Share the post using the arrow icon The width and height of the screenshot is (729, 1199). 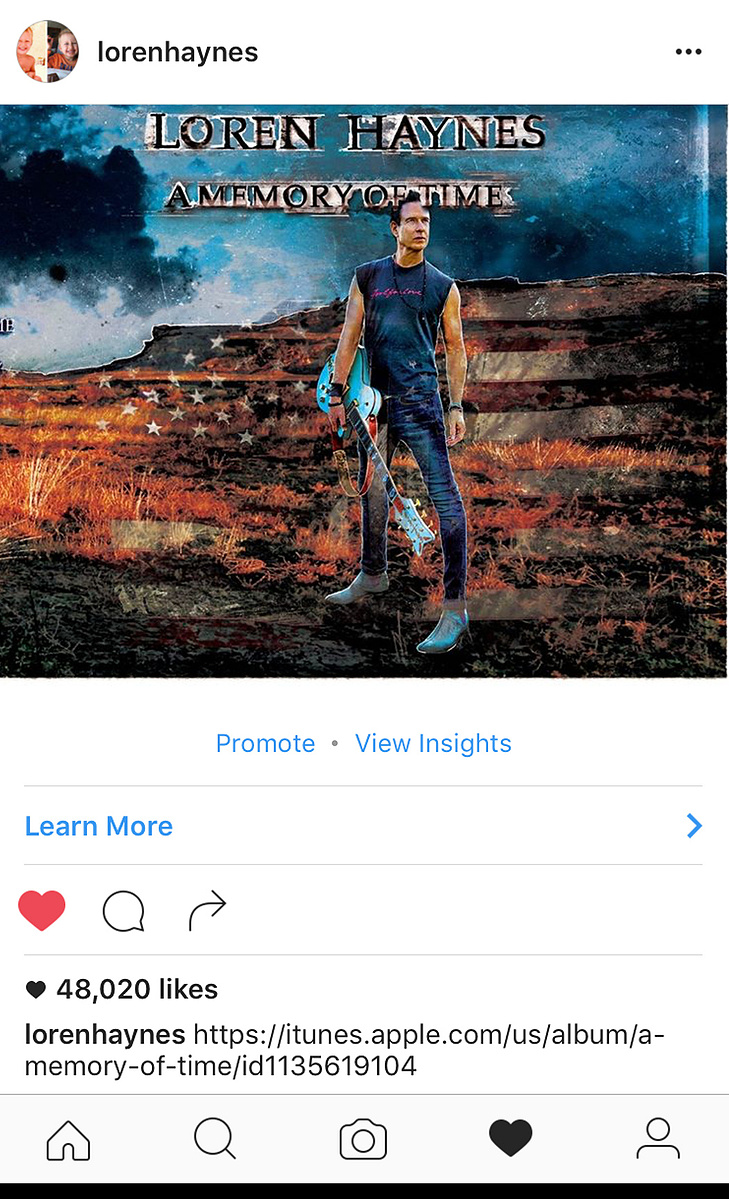tap(207, 910)
